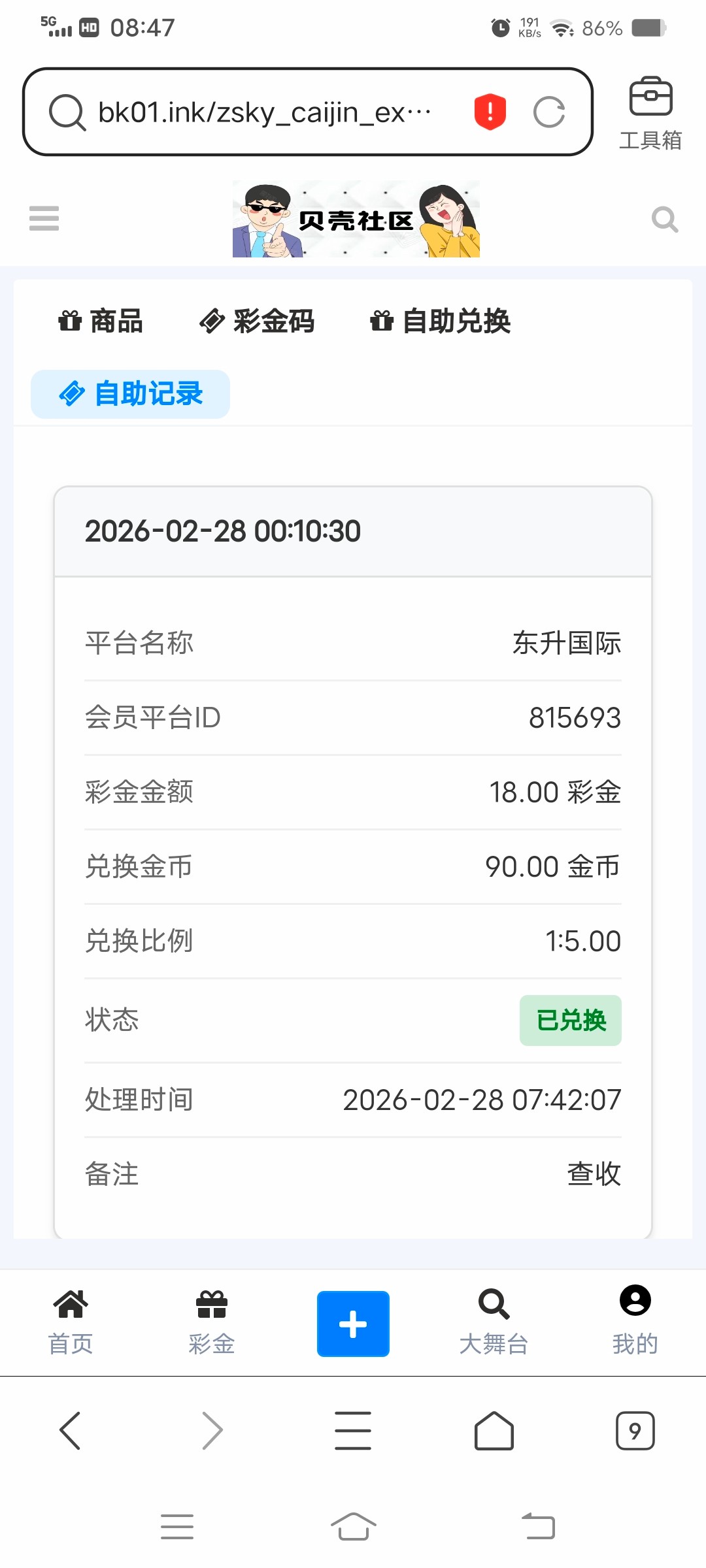The image size is (706, 1568).
Task: Go back to the previous page
Action: coord(70,1431)
